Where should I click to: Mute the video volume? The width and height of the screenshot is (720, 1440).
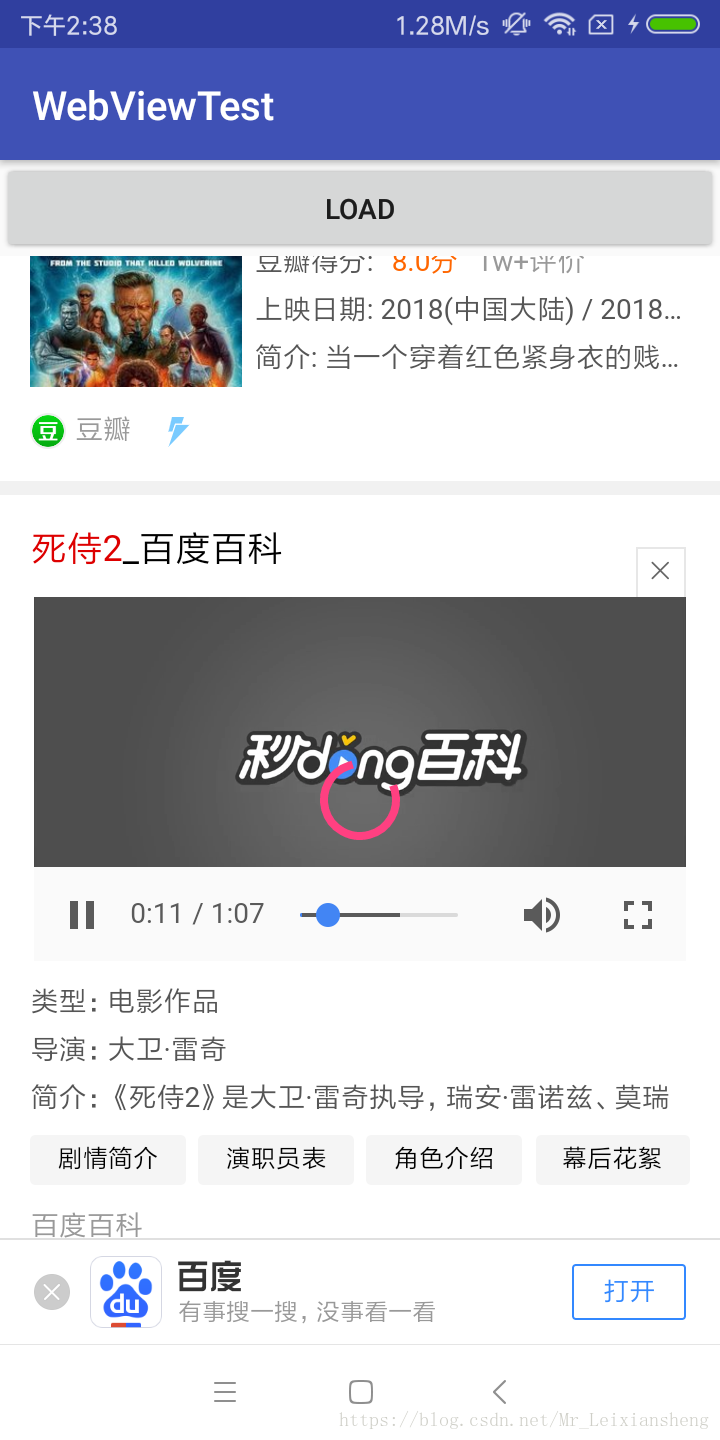click(x=541, y=914)
